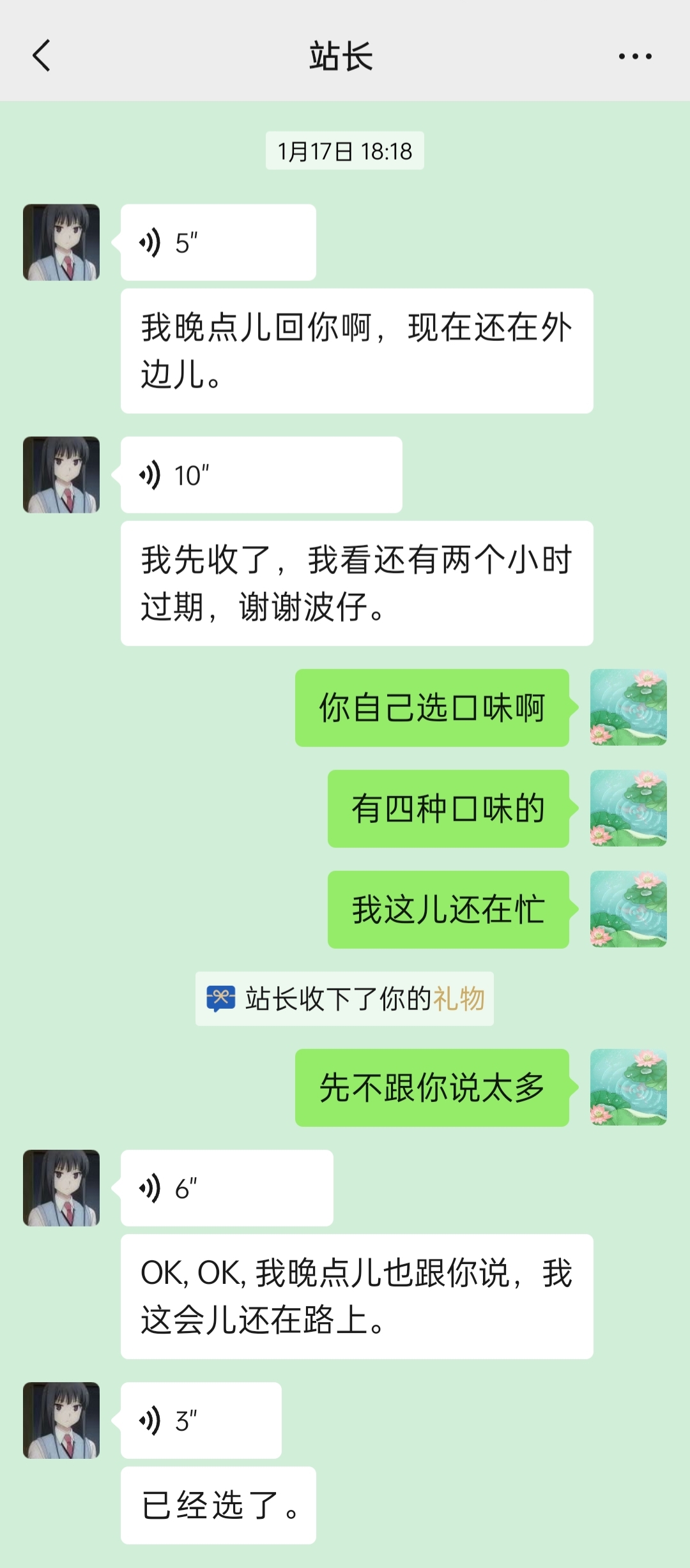The width and height of the screenshot is (690, 1568).
Task: Play the 6-second voice message
Action: coord(226,1188)
